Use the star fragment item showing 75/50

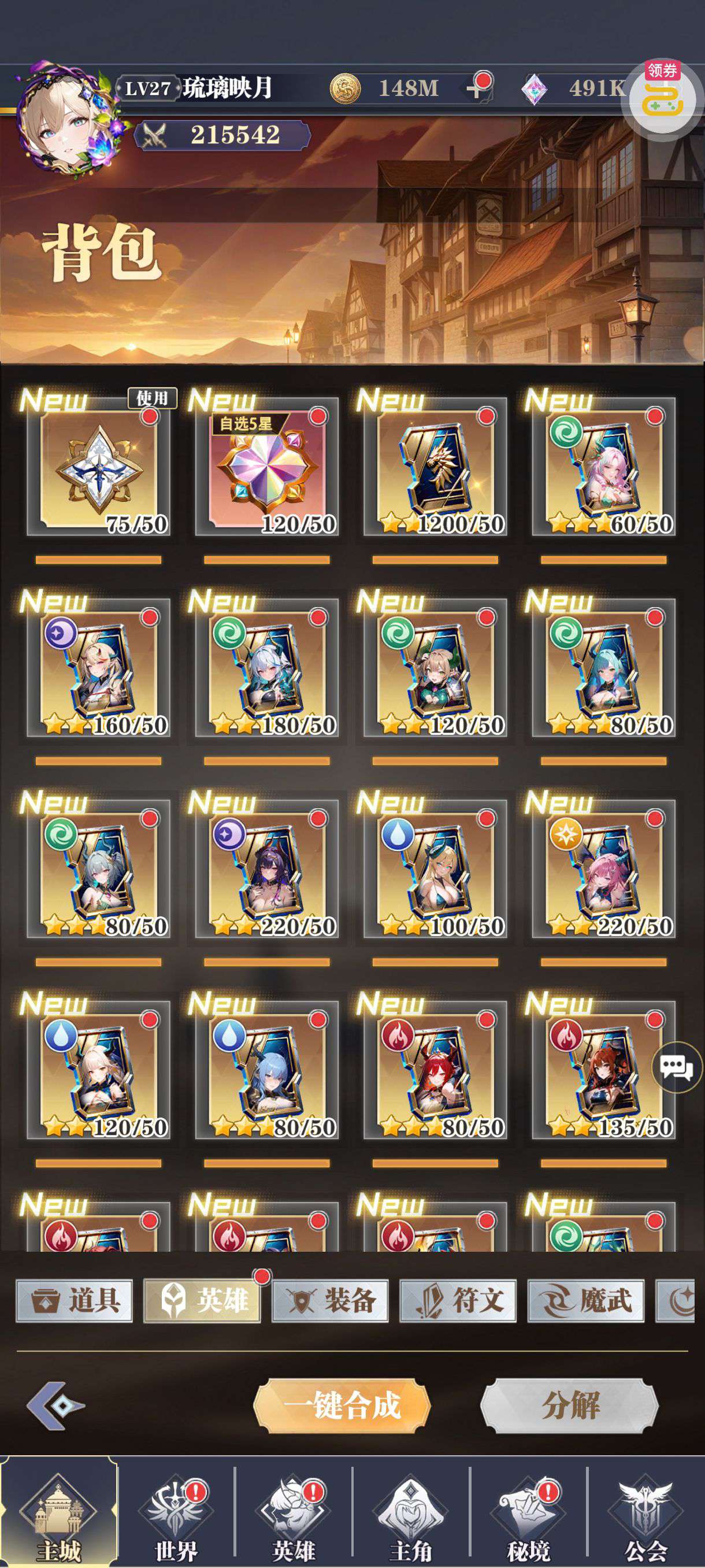[99, 468]
